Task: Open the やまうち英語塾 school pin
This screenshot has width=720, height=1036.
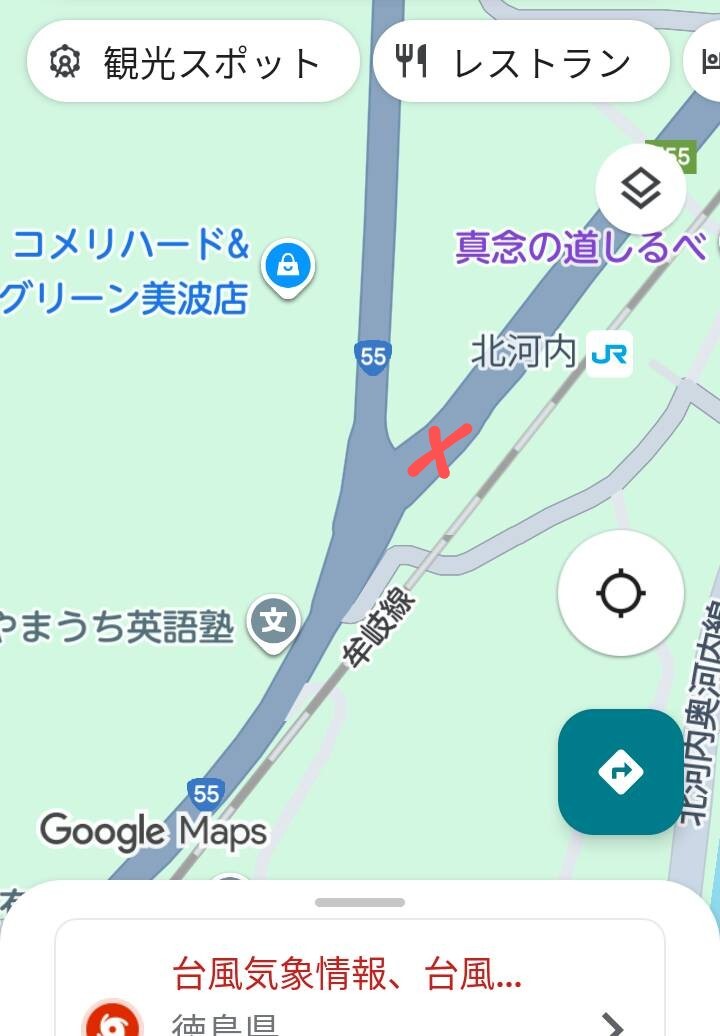Action: click(274, 622)
